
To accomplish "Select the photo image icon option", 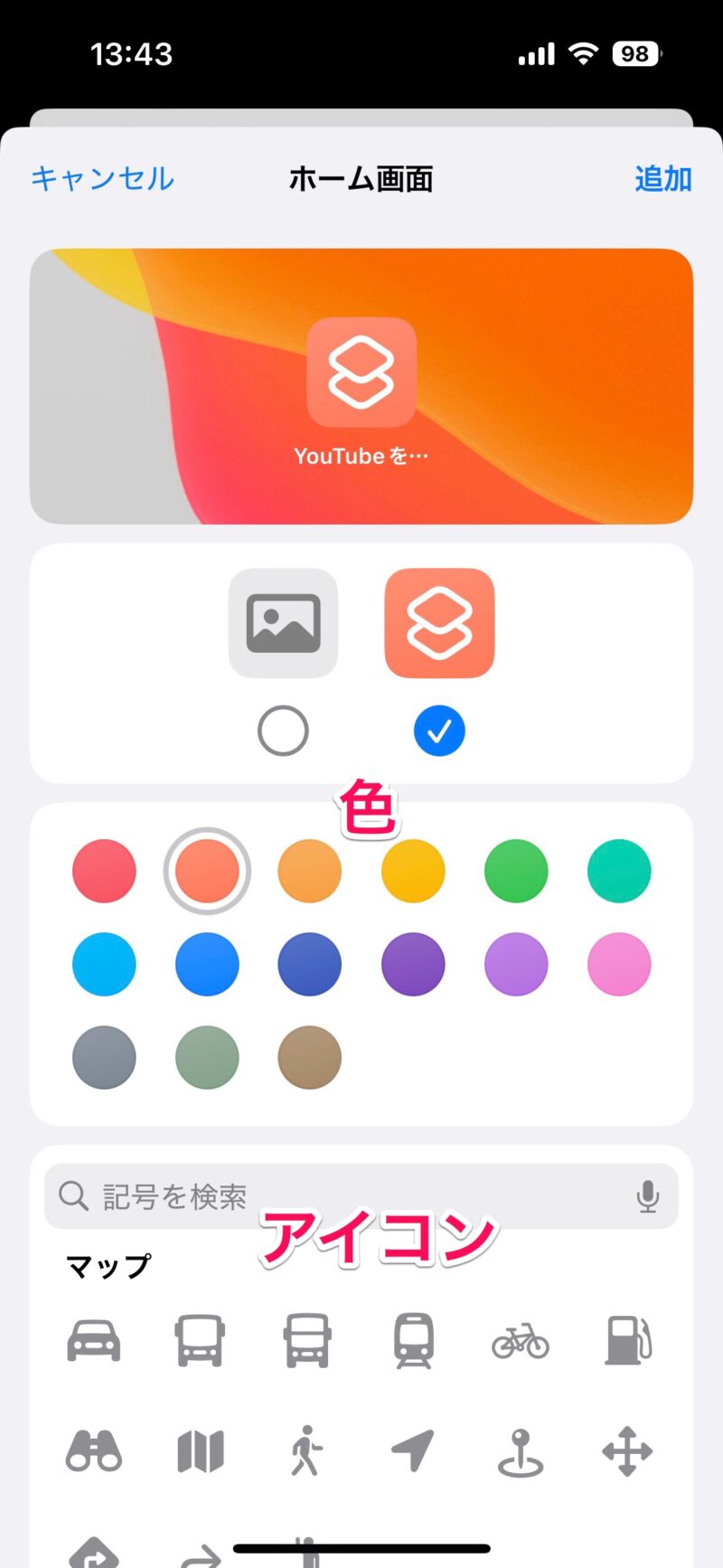I will (x=283, y=623).
